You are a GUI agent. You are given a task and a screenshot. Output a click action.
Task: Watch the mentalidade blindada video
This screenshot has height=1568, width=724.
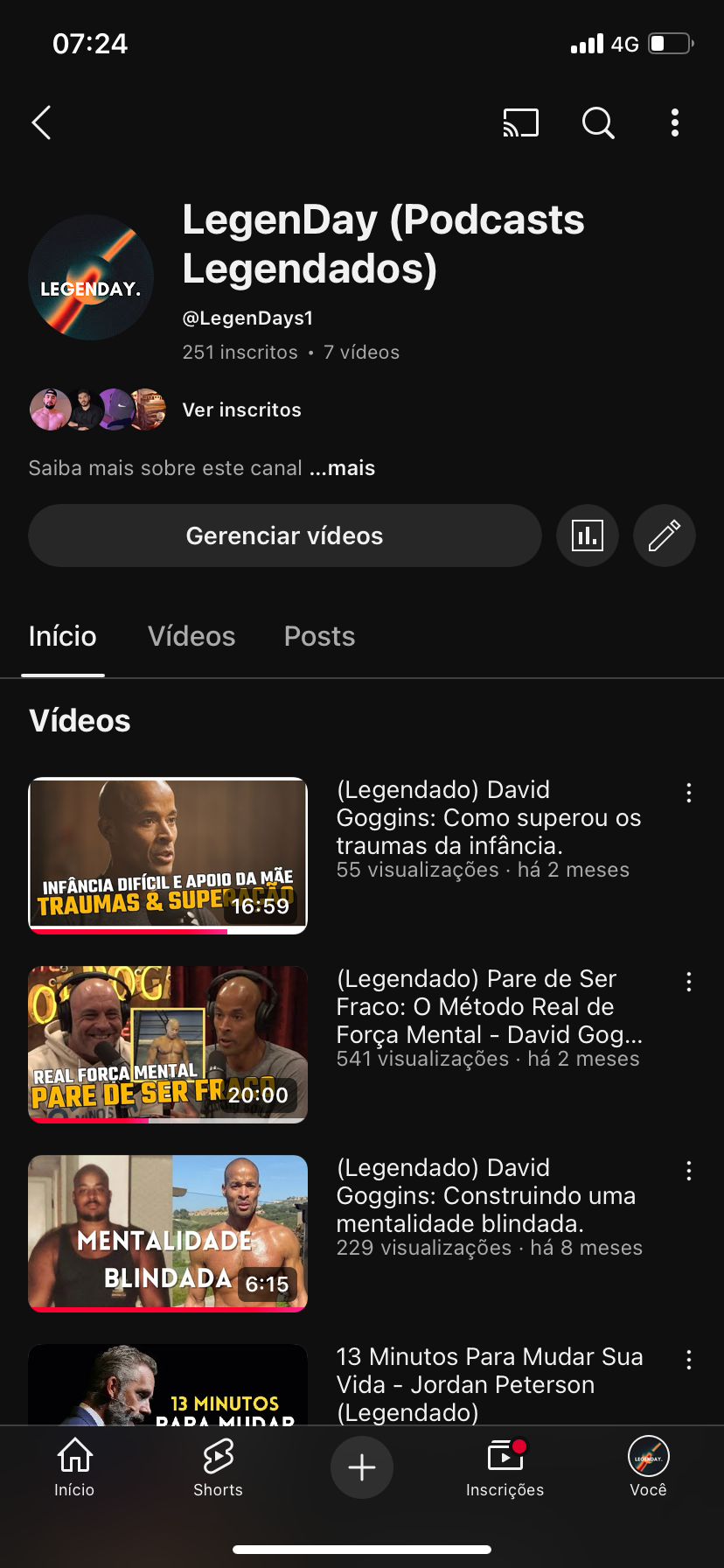168,1233
